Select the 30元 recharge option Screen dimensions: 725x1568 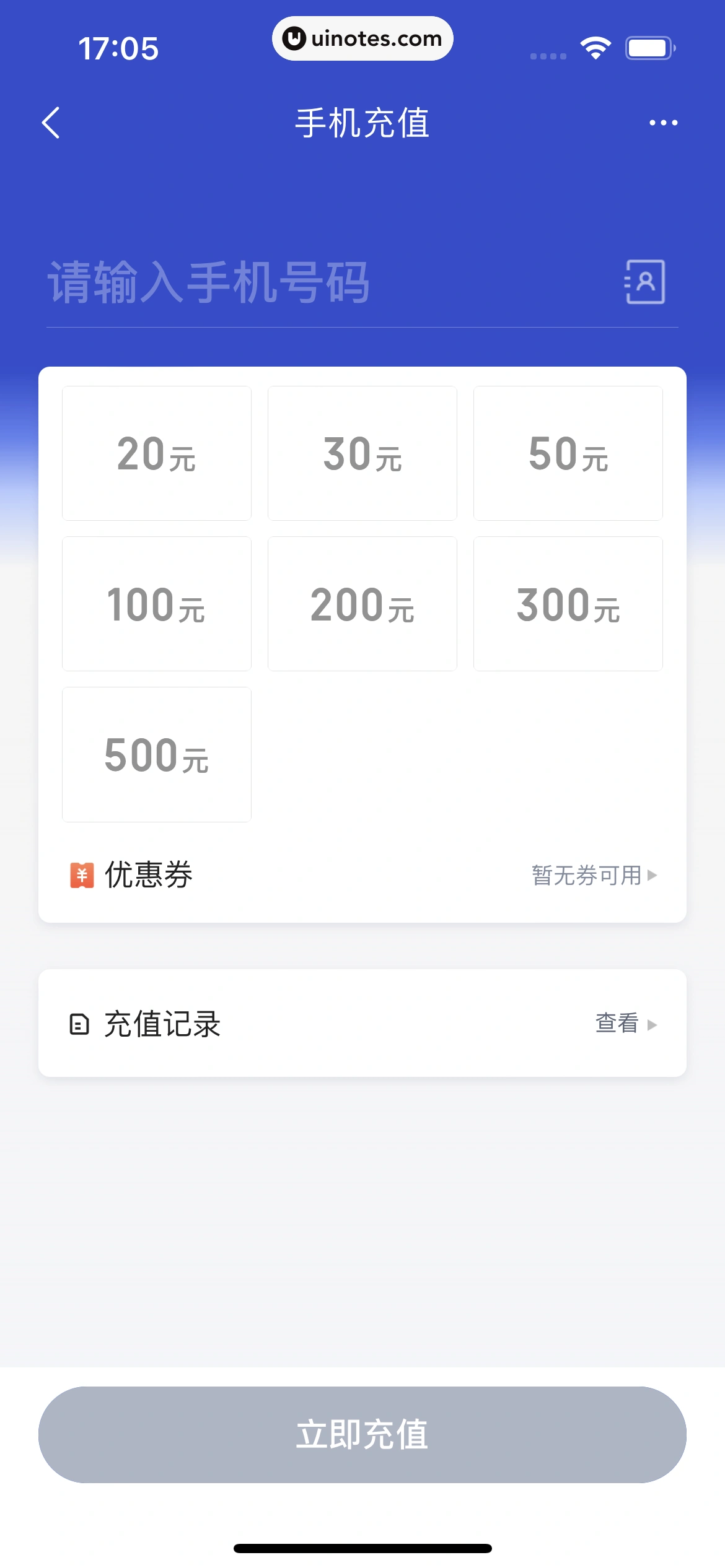(362, 453)
